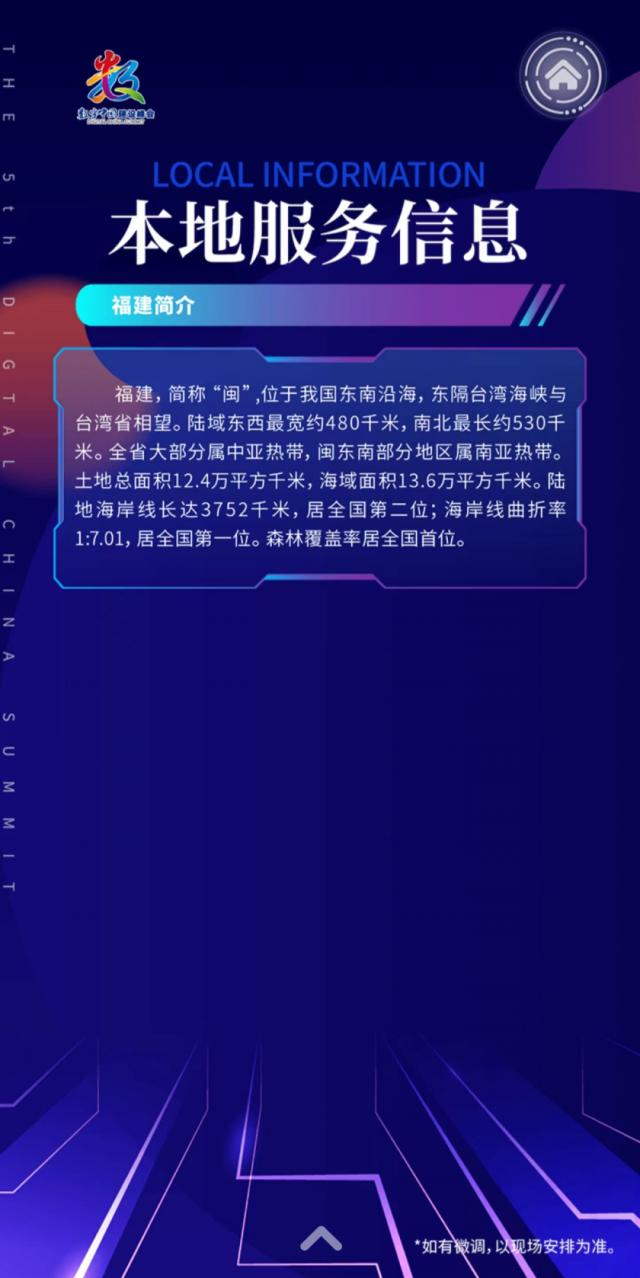Tap the up chevron at the bottom
640x1278 pixels.
coord(321,1239)
